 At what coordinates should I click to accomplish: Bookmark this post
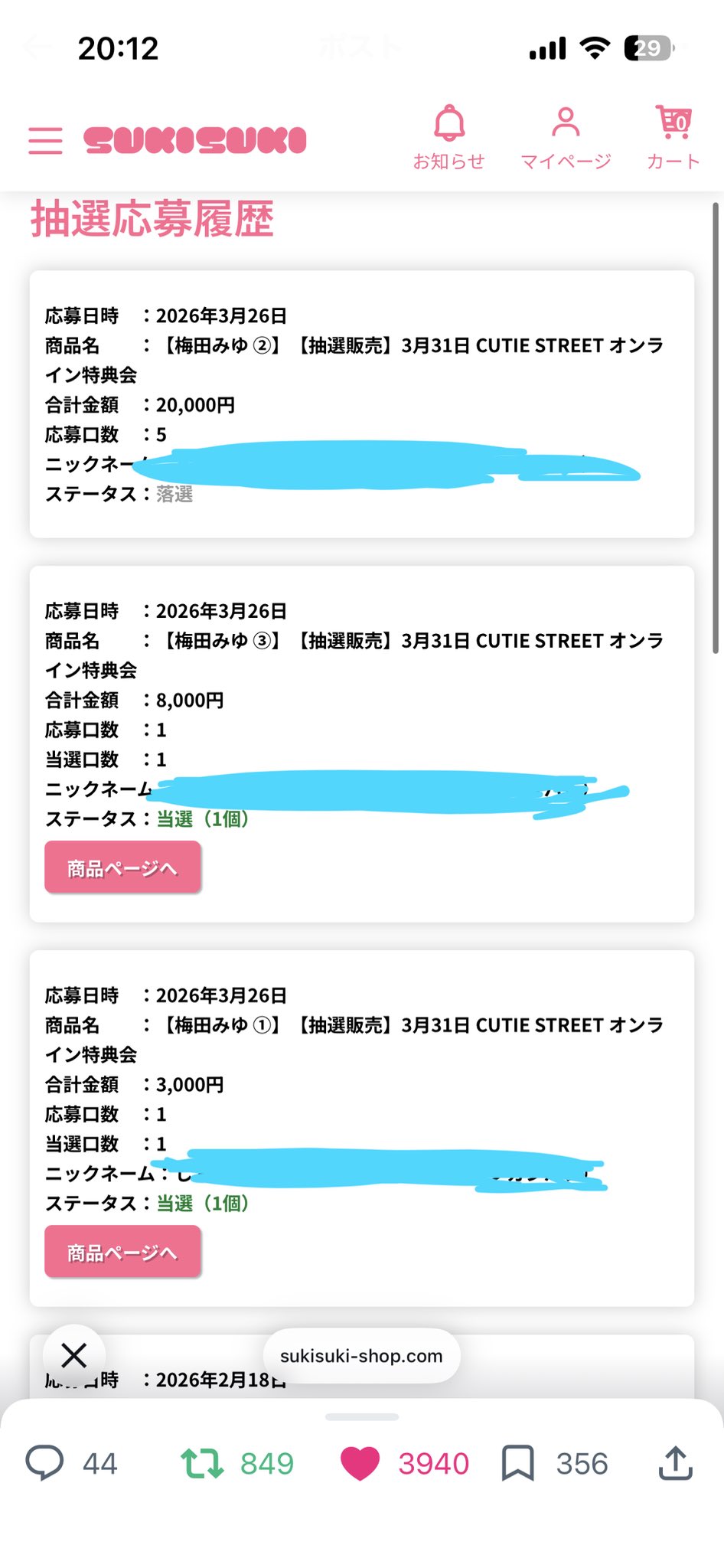517,1463
